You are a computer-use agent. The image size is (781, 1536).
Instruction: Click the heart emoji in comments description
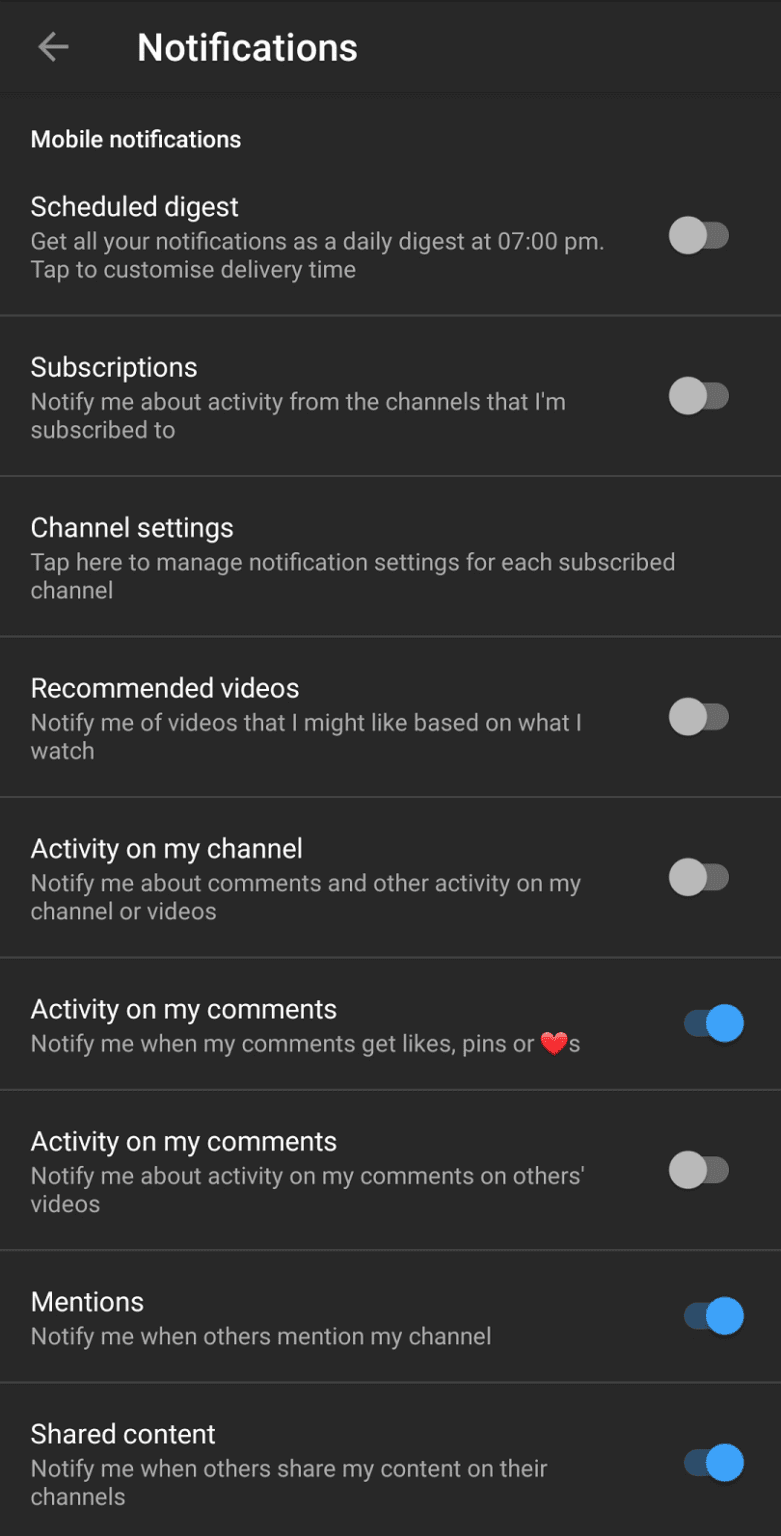pos(554,1043)
